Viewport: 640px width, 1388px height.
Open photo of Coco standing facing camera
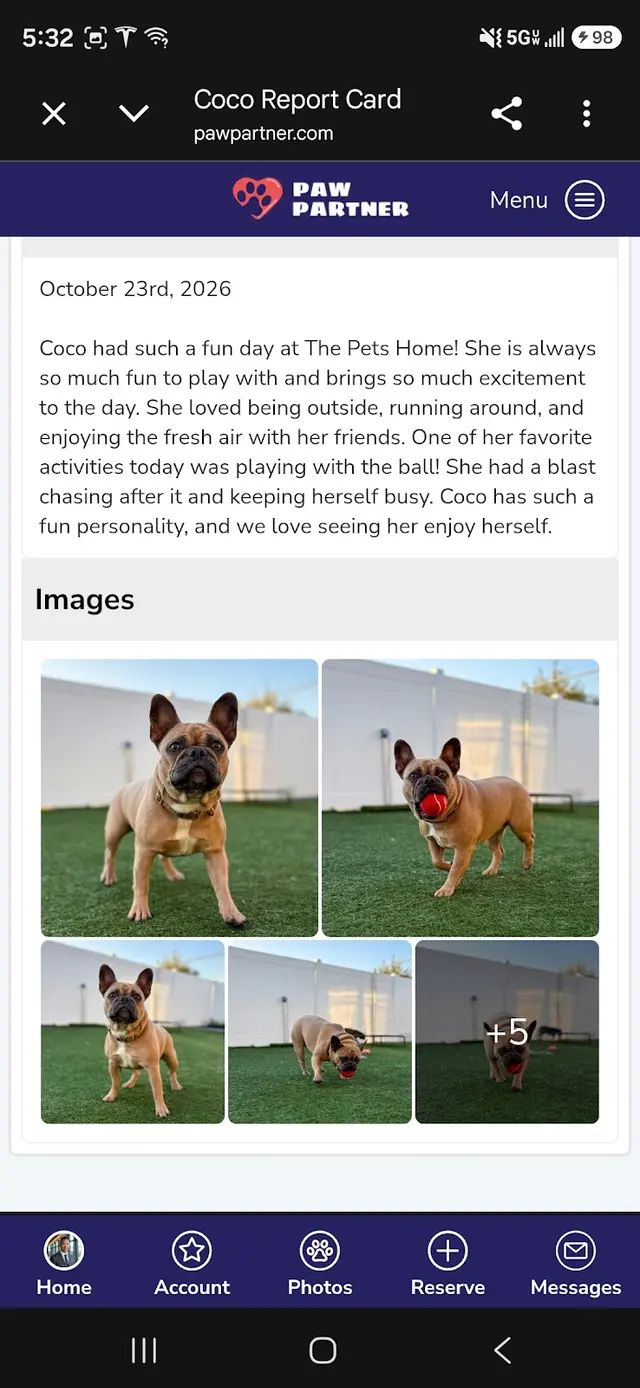[x=180, y=798]
